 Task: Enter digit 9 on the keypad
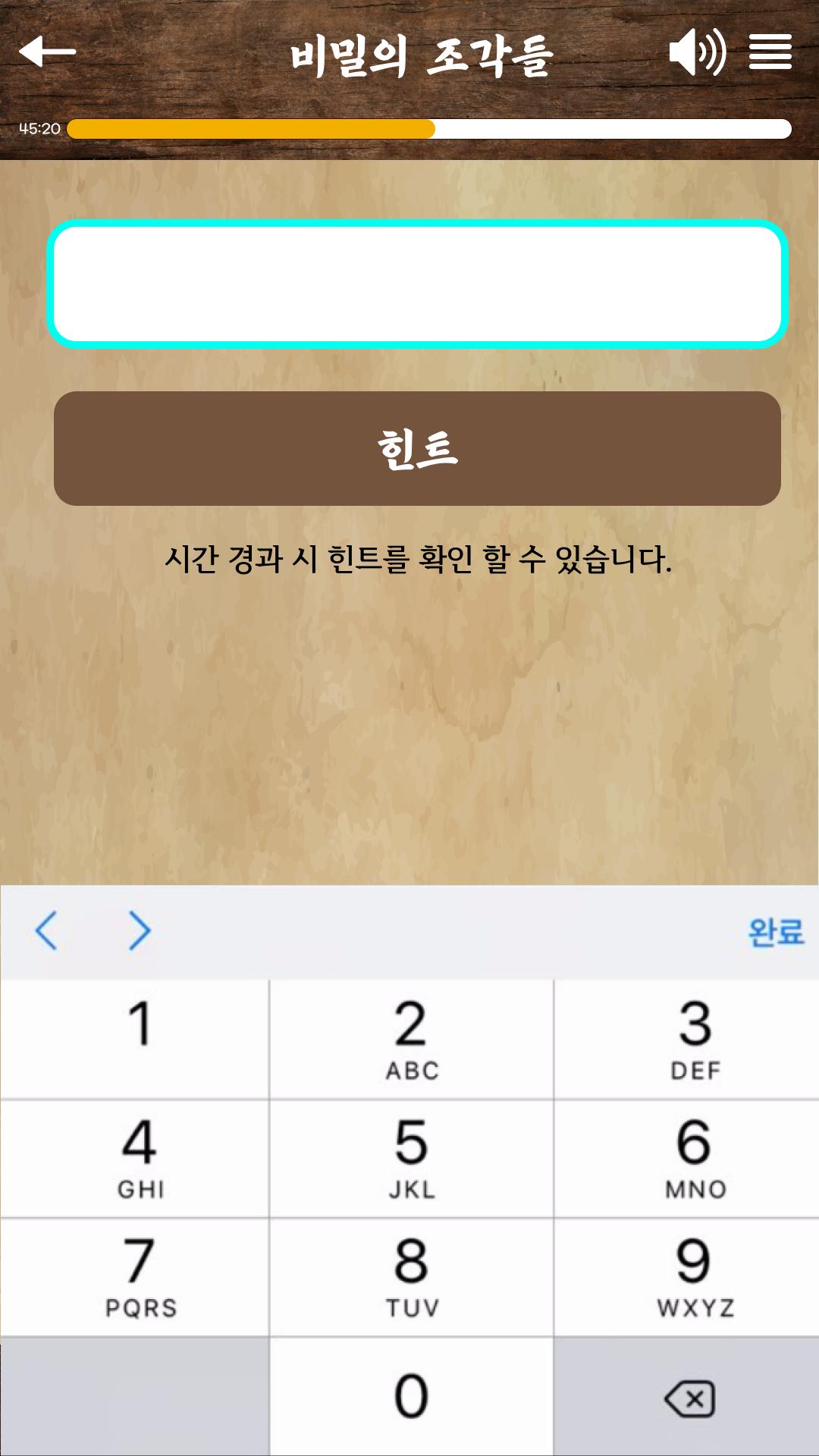[x=687, y=1277]
